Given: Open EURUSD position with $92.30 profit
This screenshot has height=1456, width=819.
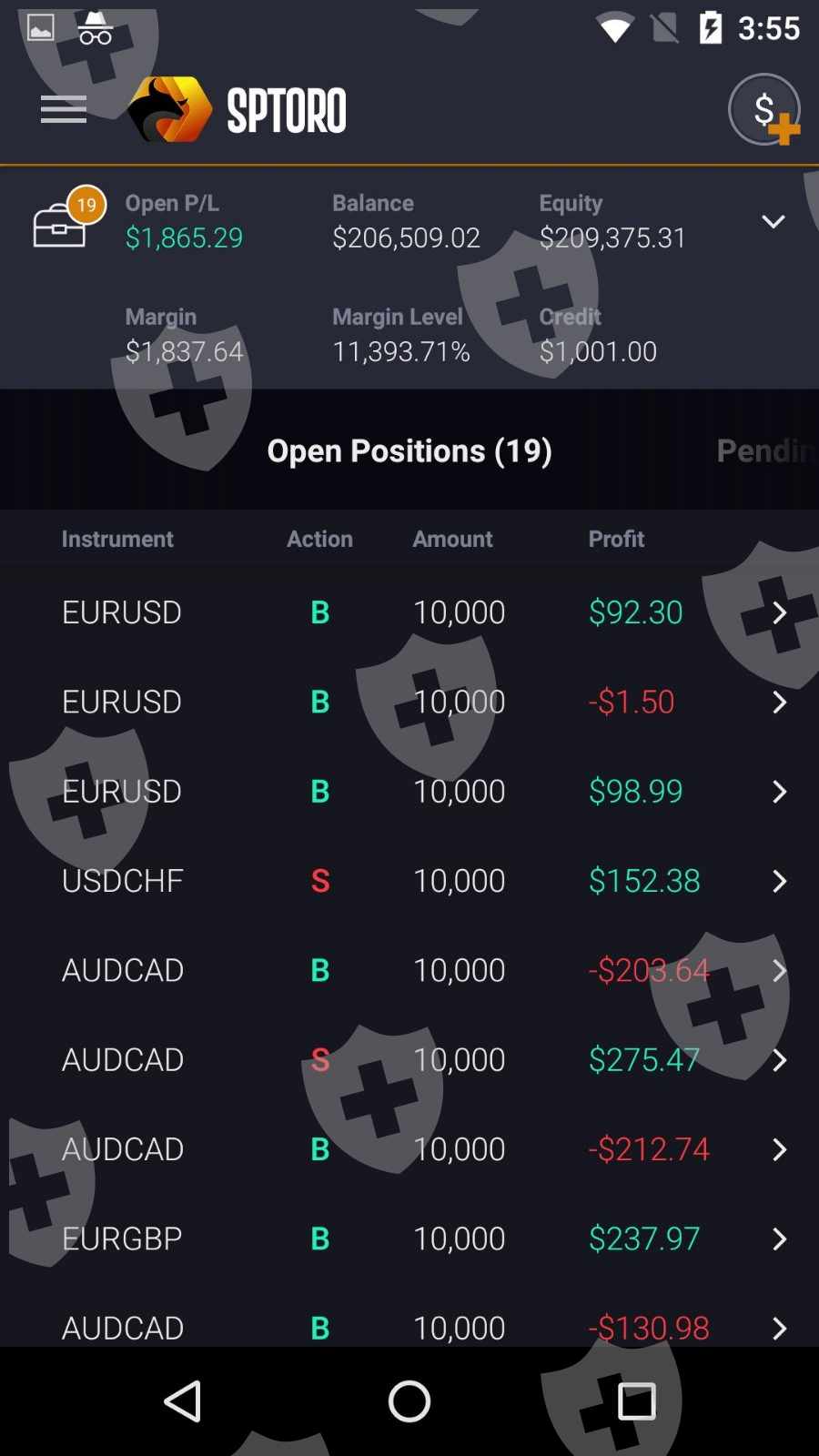Looking at the screenshot, I should point(409,612).
